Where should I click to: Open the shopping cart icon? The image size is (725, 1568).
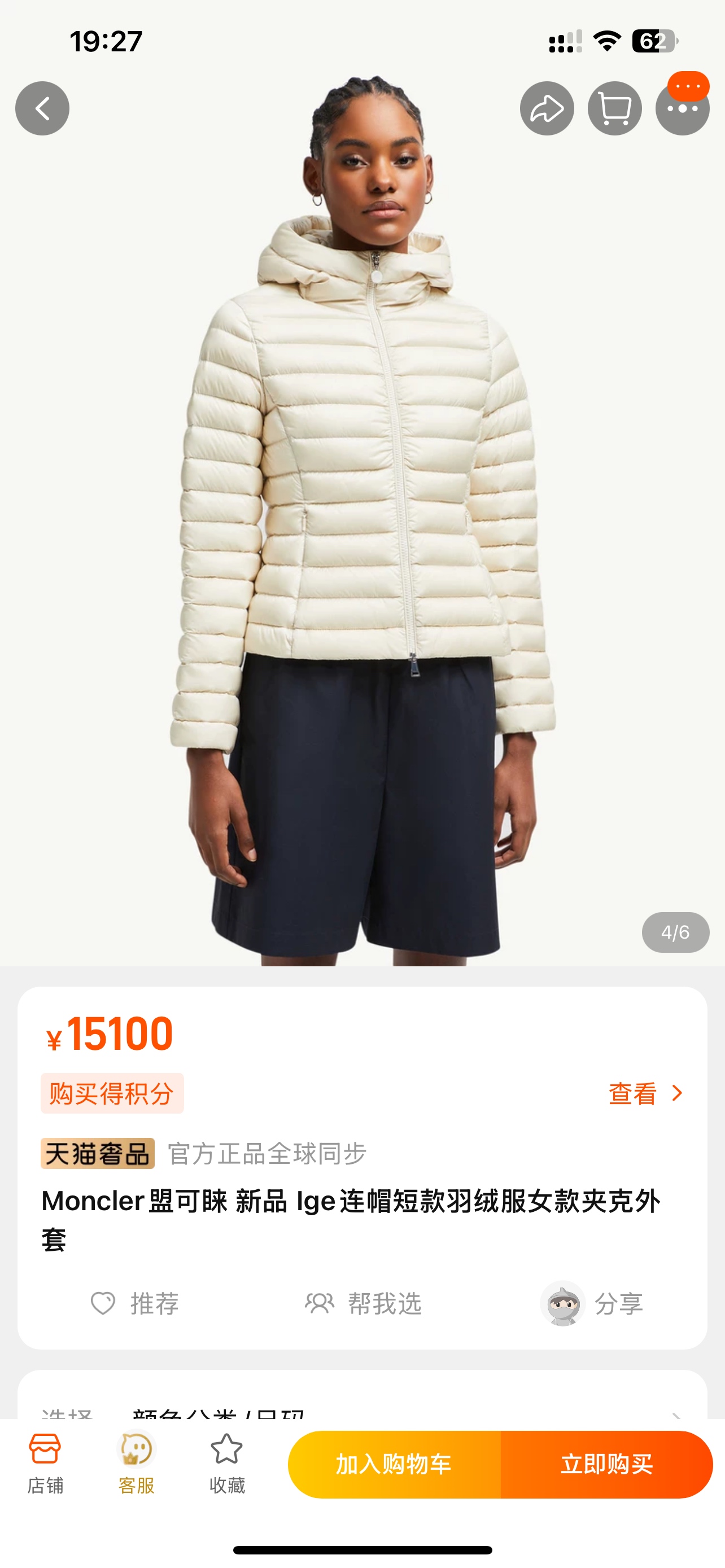(x=614, y=108)
